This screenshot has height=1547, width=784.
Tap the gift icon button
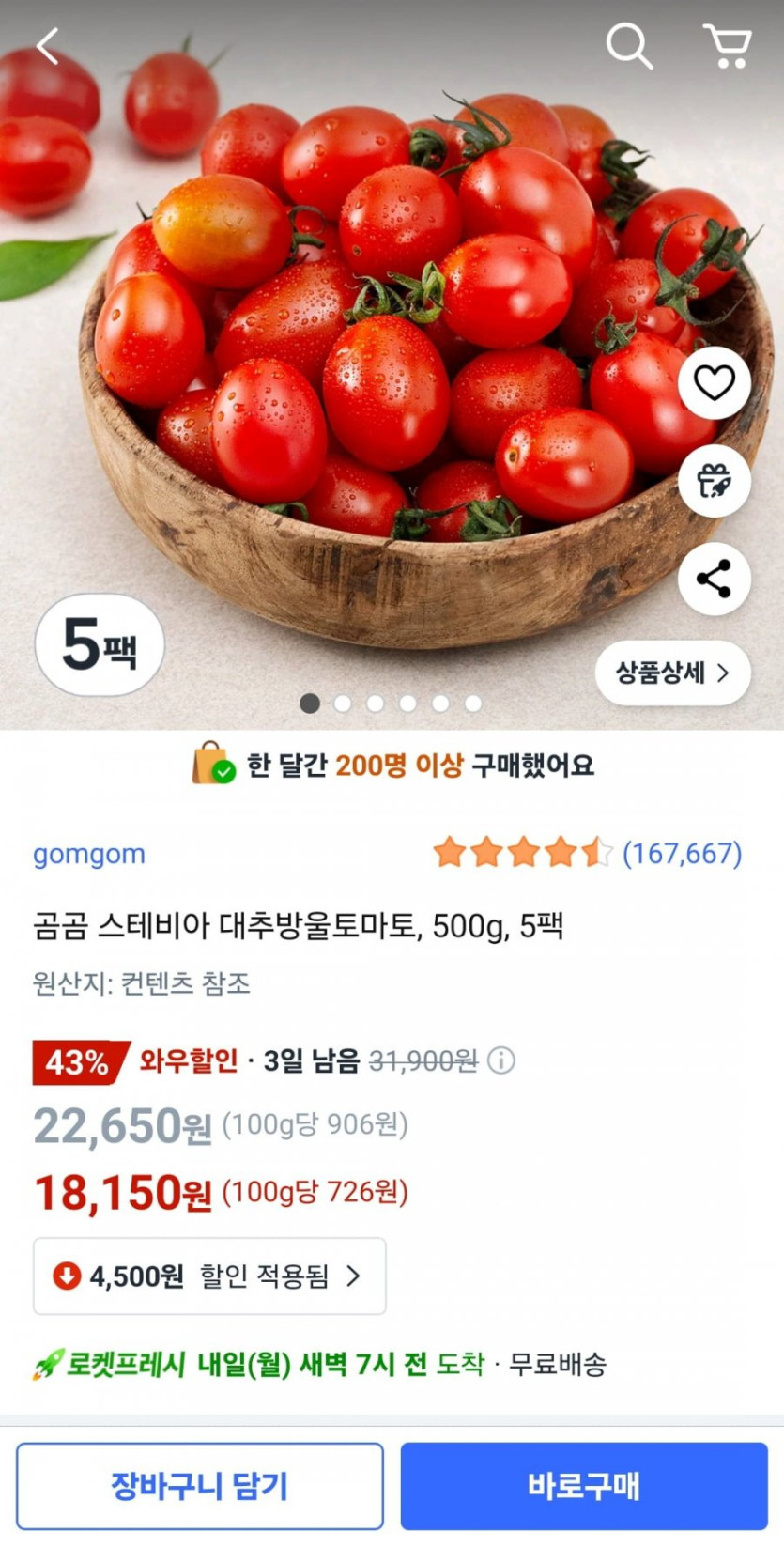(x=714, y=481)
